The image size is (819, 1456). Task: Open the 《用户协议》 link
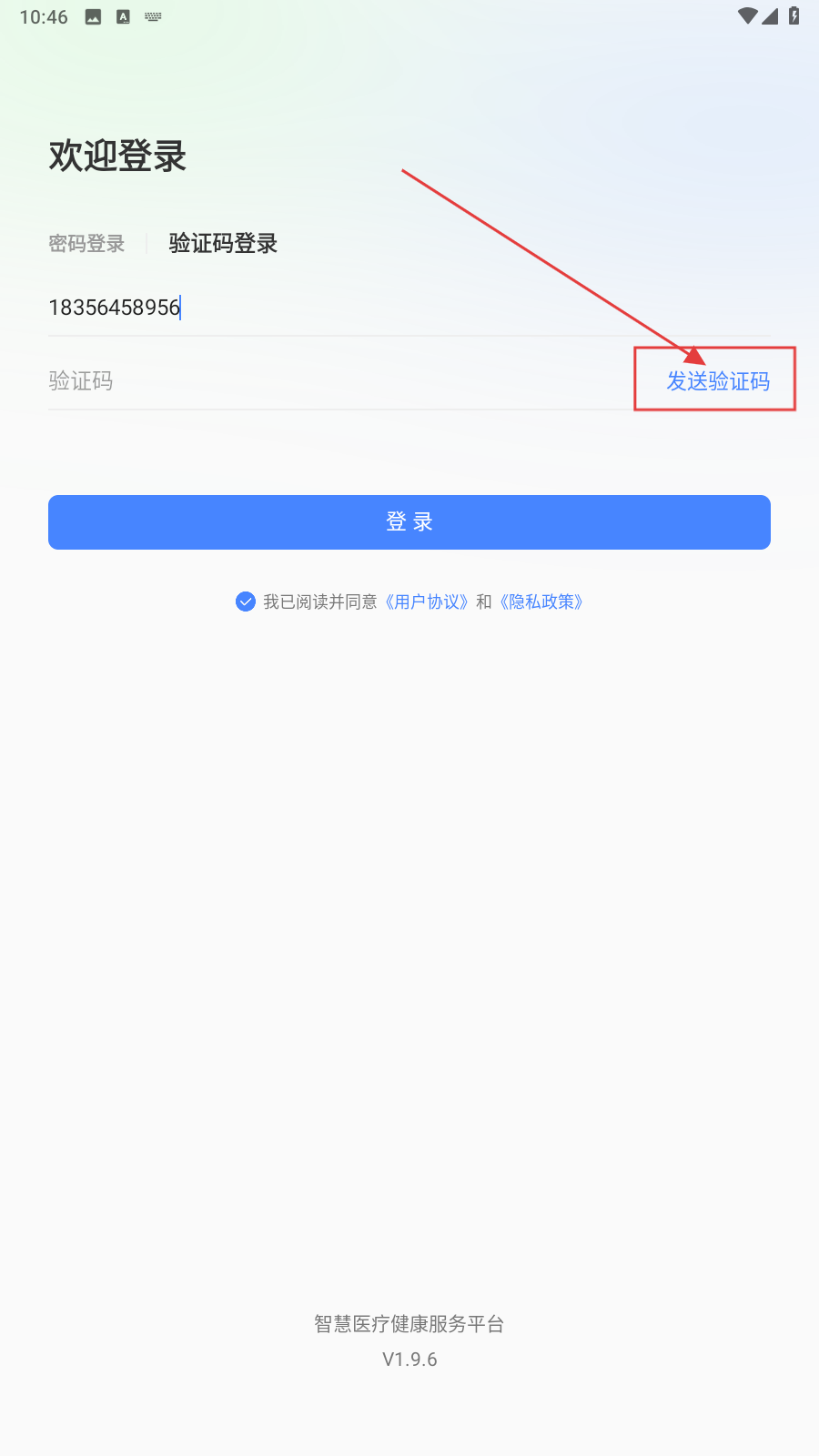coord(426,602)
